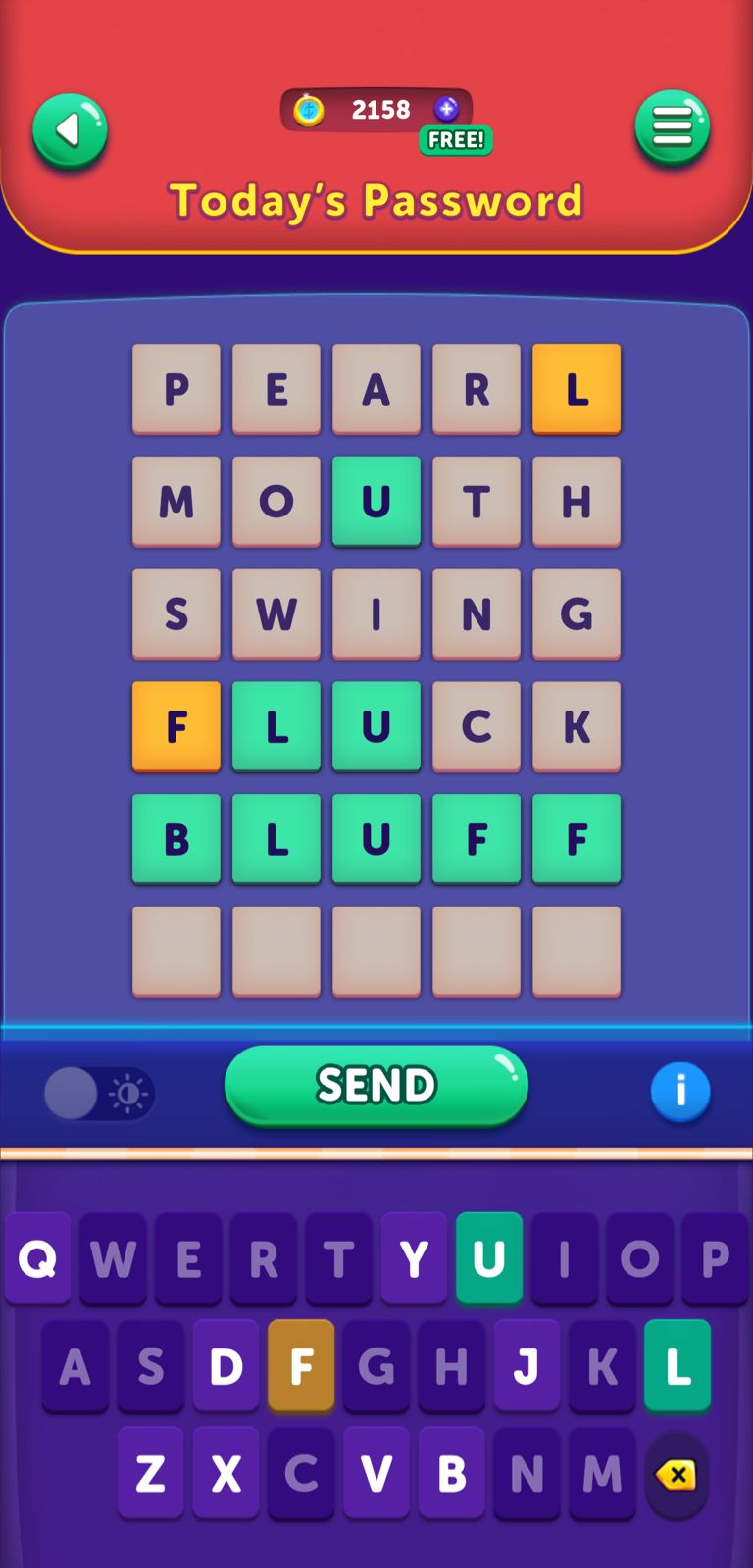Go back with the green arrow button
Image resolution: width=753 pixels, height=1568 pixels.
[x=70, y=129]
